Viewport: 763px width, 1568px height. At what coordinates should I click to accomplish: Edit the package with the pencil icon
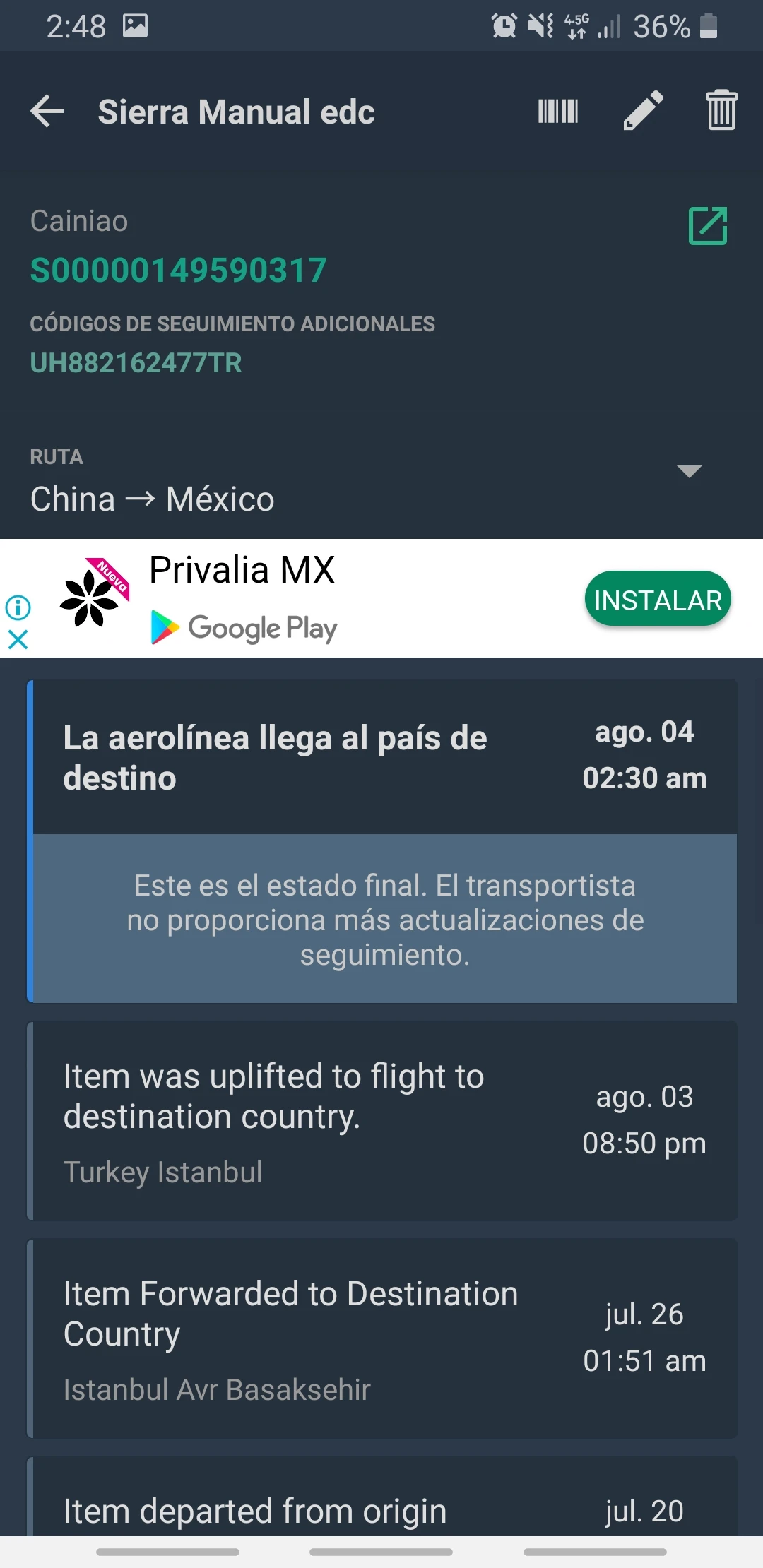tap(643, 111)
